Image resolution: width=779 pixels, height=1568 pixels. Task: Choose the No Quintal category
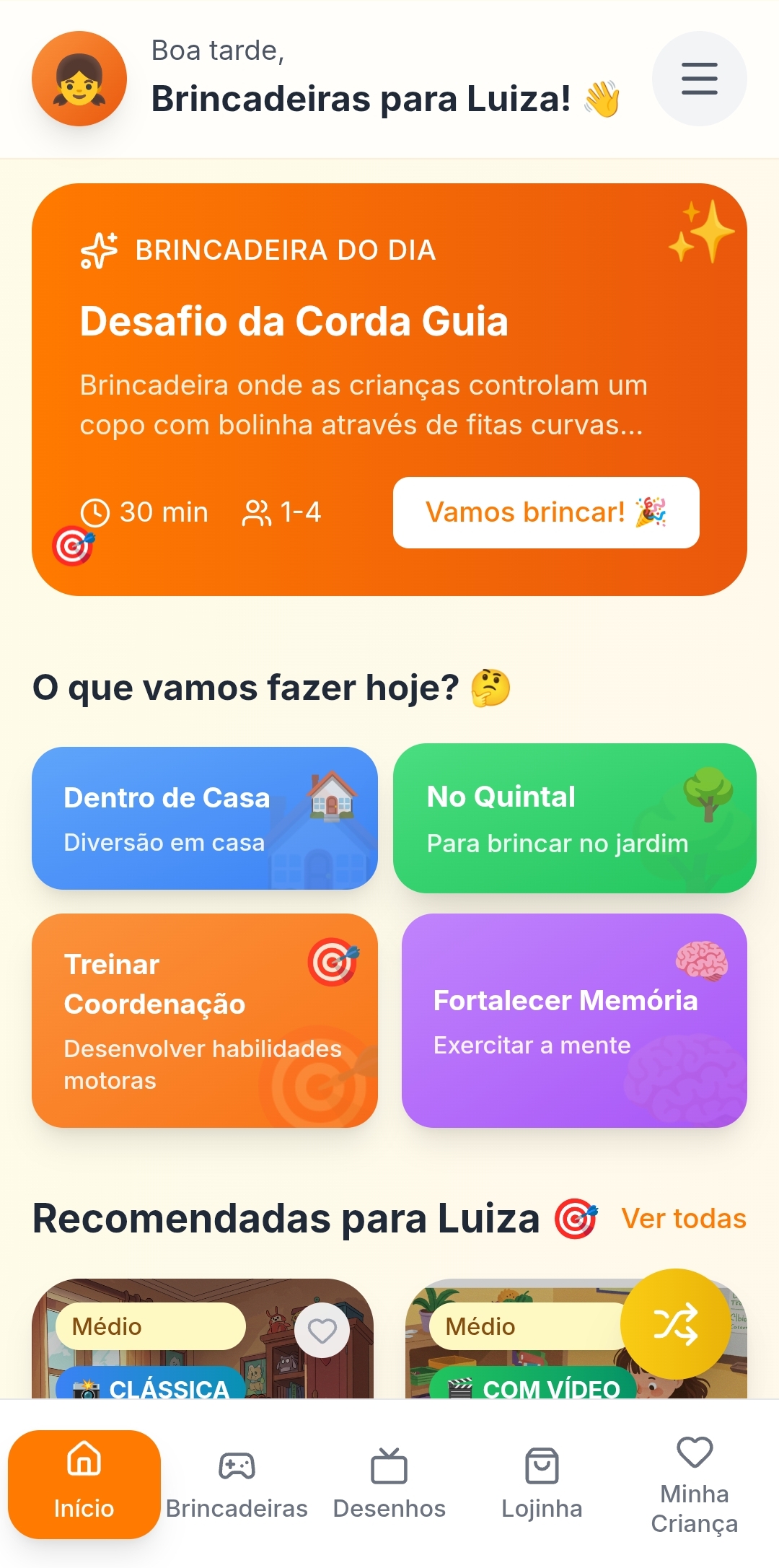pyautogui.click(x=573, y=818)
